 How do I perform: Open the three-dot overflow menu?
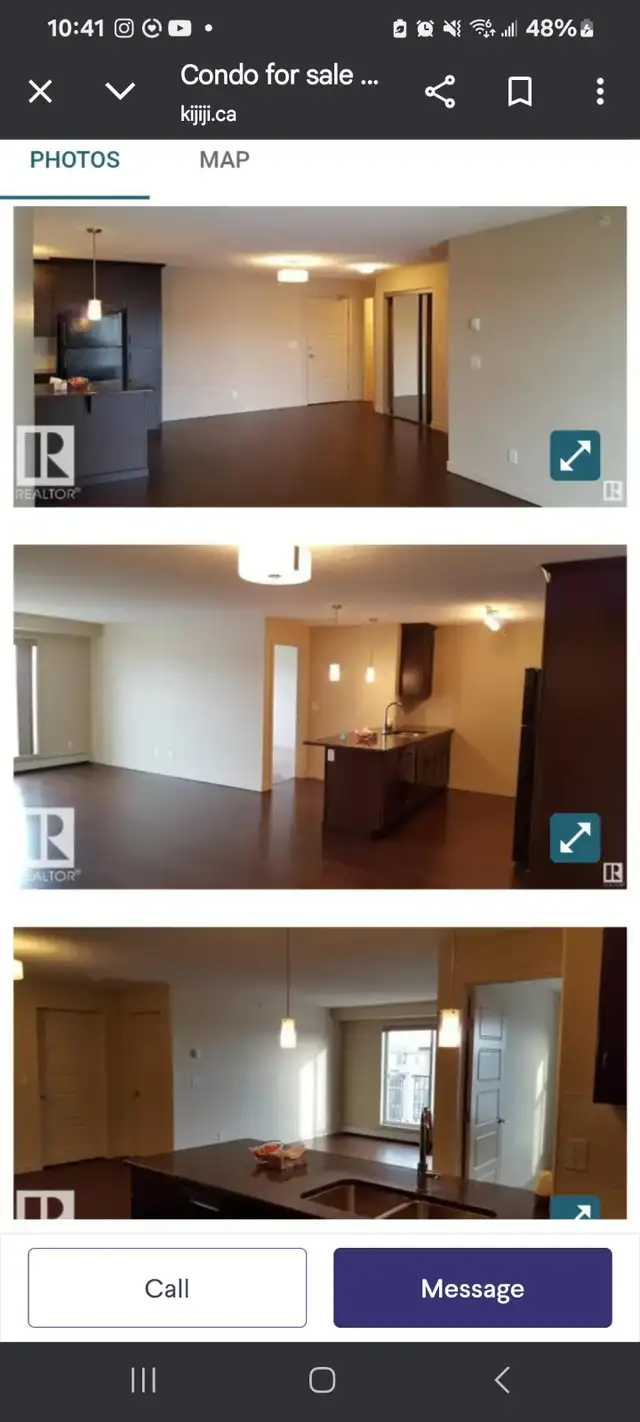(600, 92)
